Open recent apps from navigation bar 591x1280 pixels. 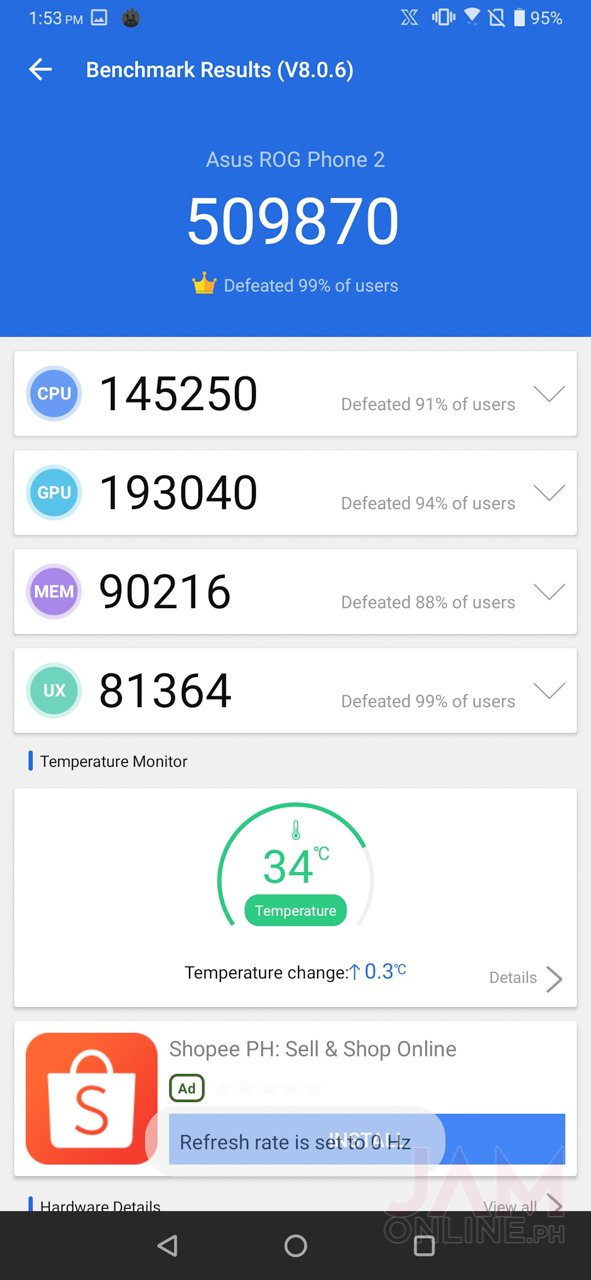[424, 1245]
